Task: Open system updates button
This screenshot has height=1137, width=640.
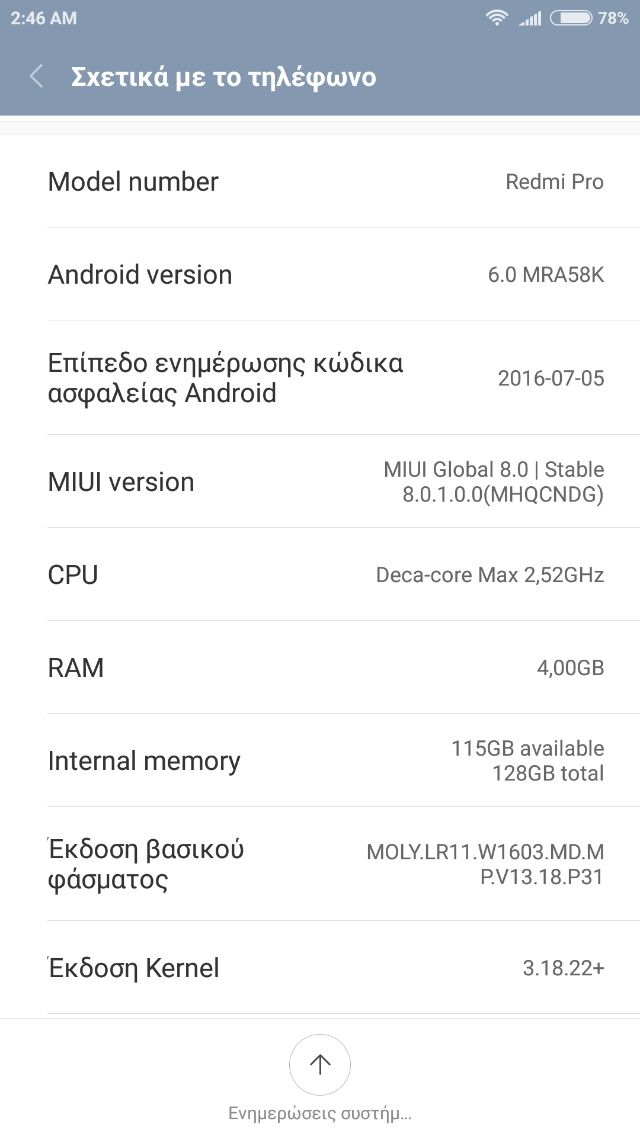Action: tap(320, 1065)
